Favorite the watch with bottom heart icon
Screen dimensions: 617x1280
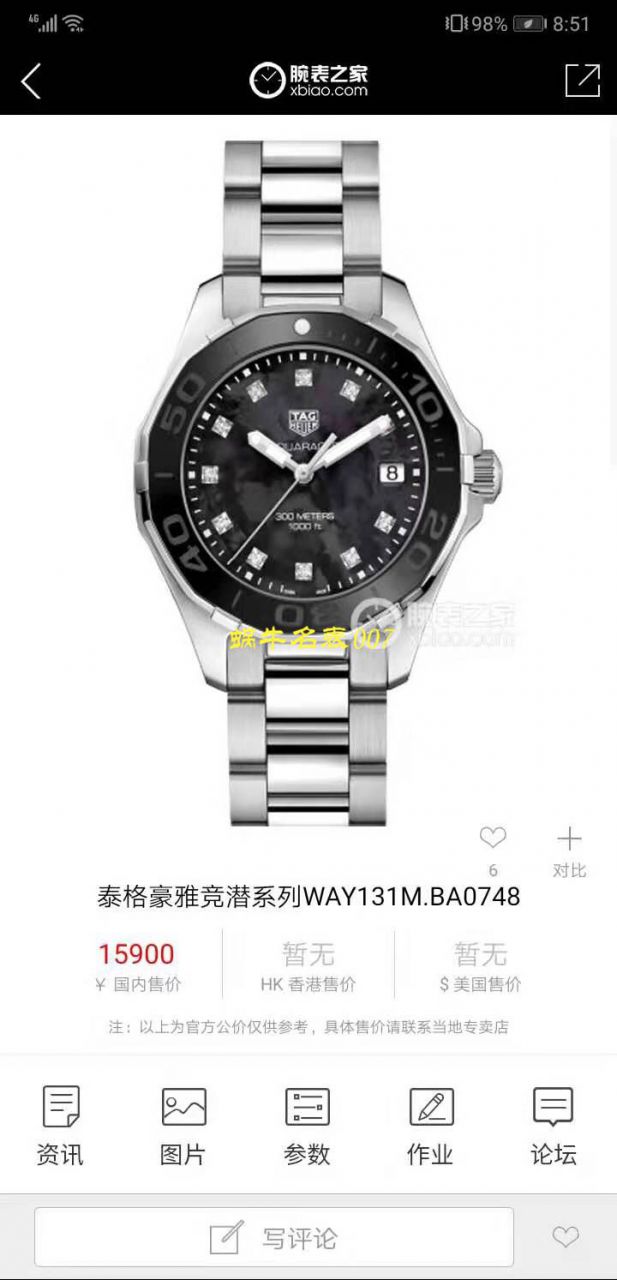point(565,1237)
